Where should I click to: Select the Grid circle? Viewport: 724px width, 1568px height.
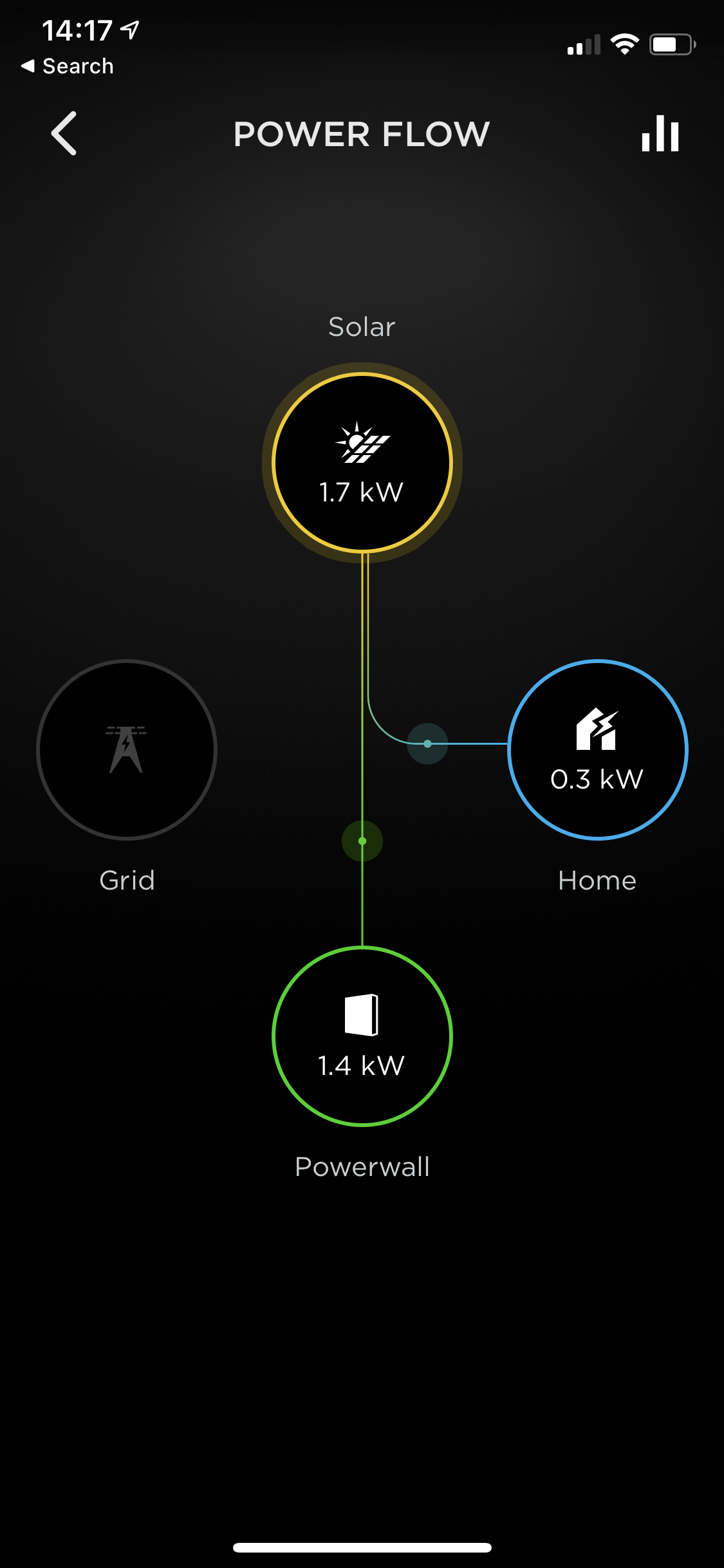tap(127, 750)
